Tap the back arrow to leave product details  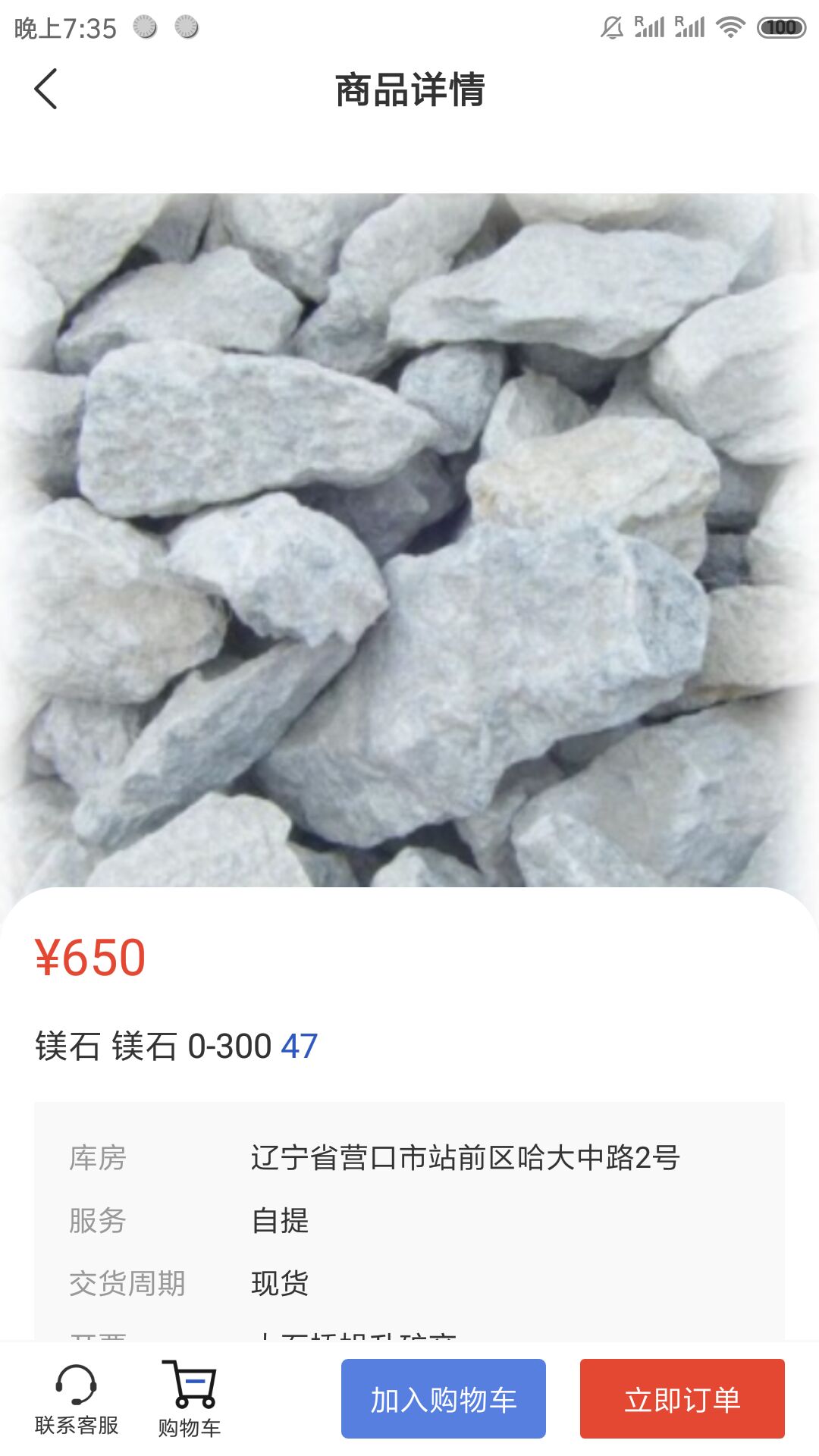pos(47,89)
